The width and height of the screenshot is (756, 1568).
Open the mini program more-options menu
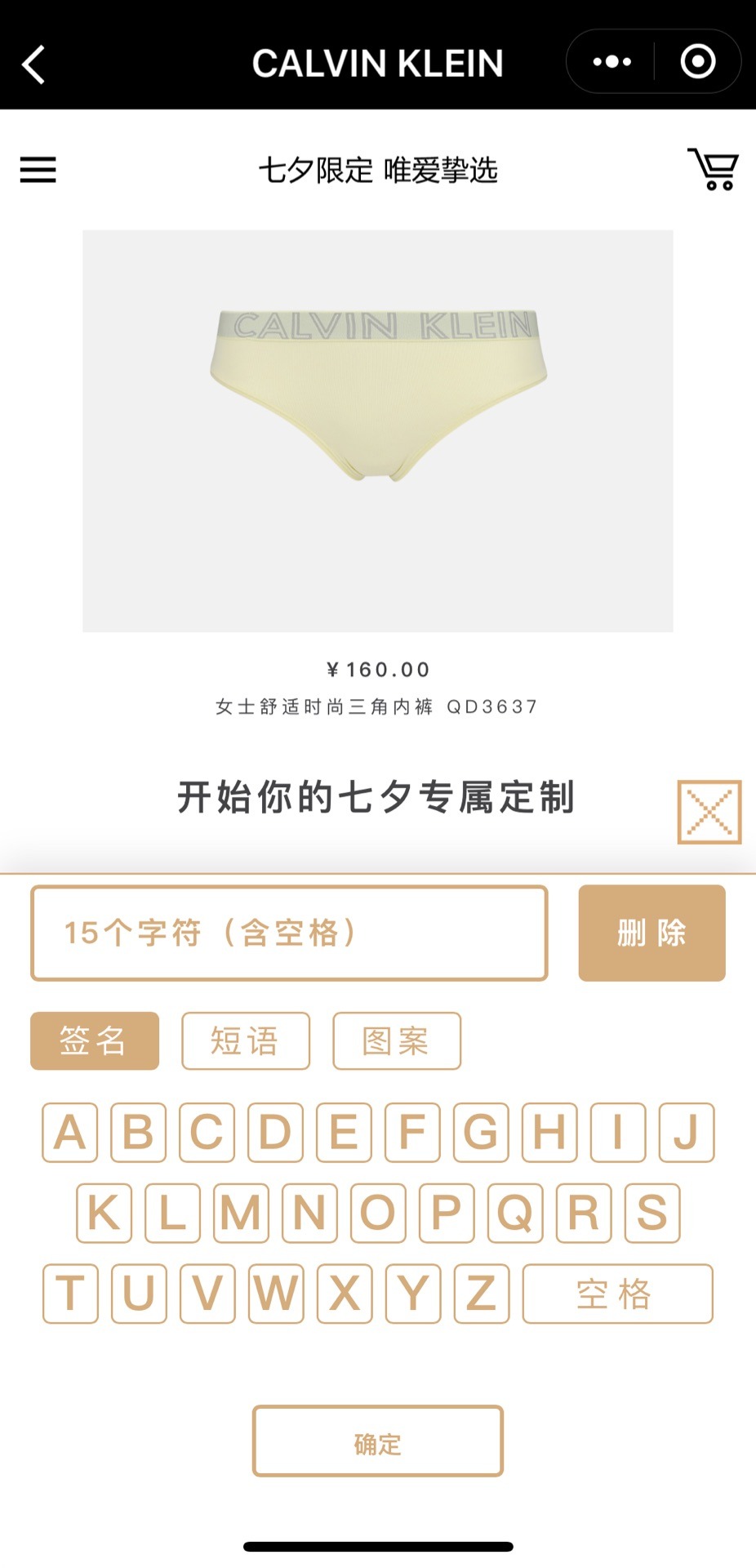point(611,62)
